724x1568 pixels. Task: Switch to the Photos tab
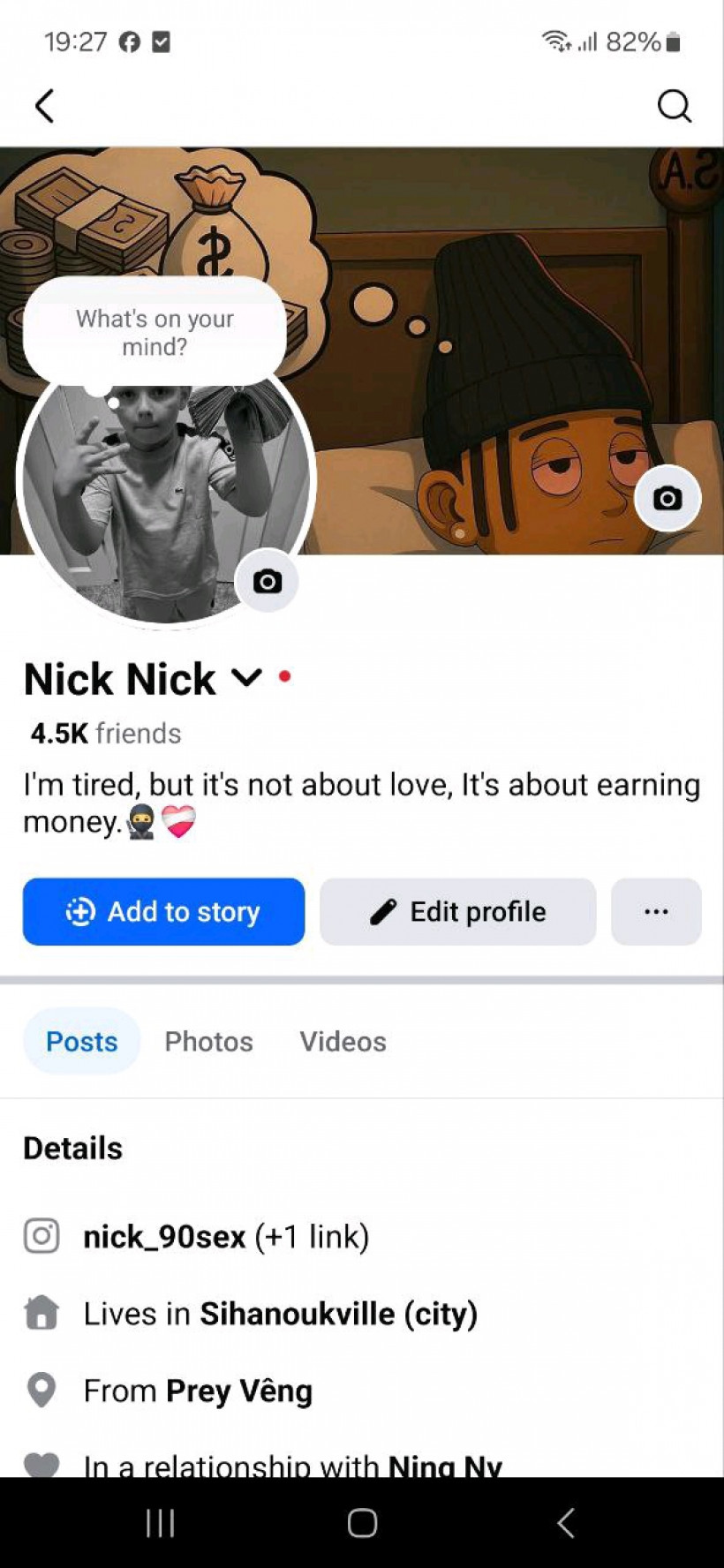pos(208,1041)
